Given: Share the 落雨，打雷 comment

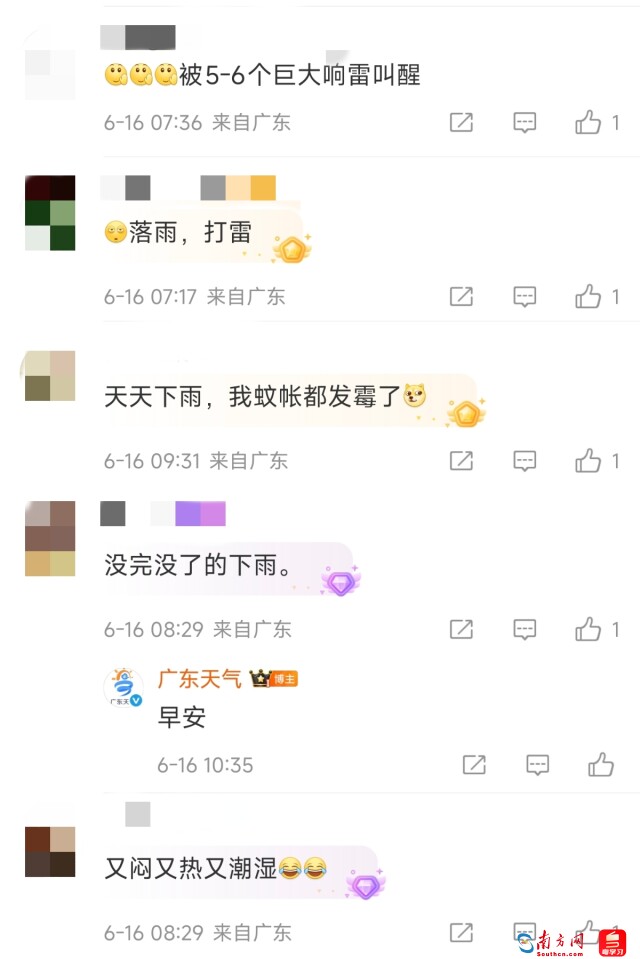Looking at the screenshot, I should pos(461,296).
